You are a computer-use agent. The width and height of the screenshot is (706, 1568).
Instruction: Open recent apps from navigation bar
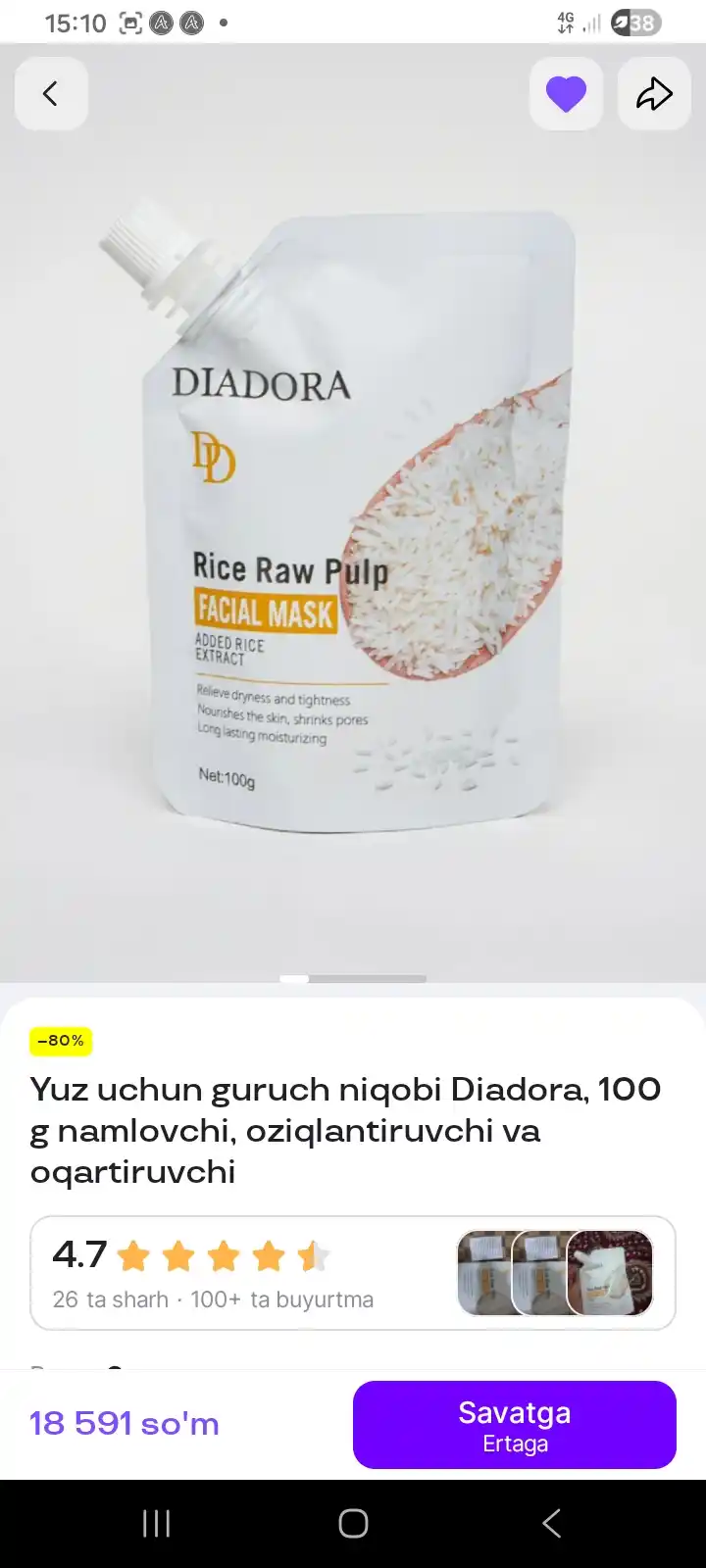[x=157, y=1523]
